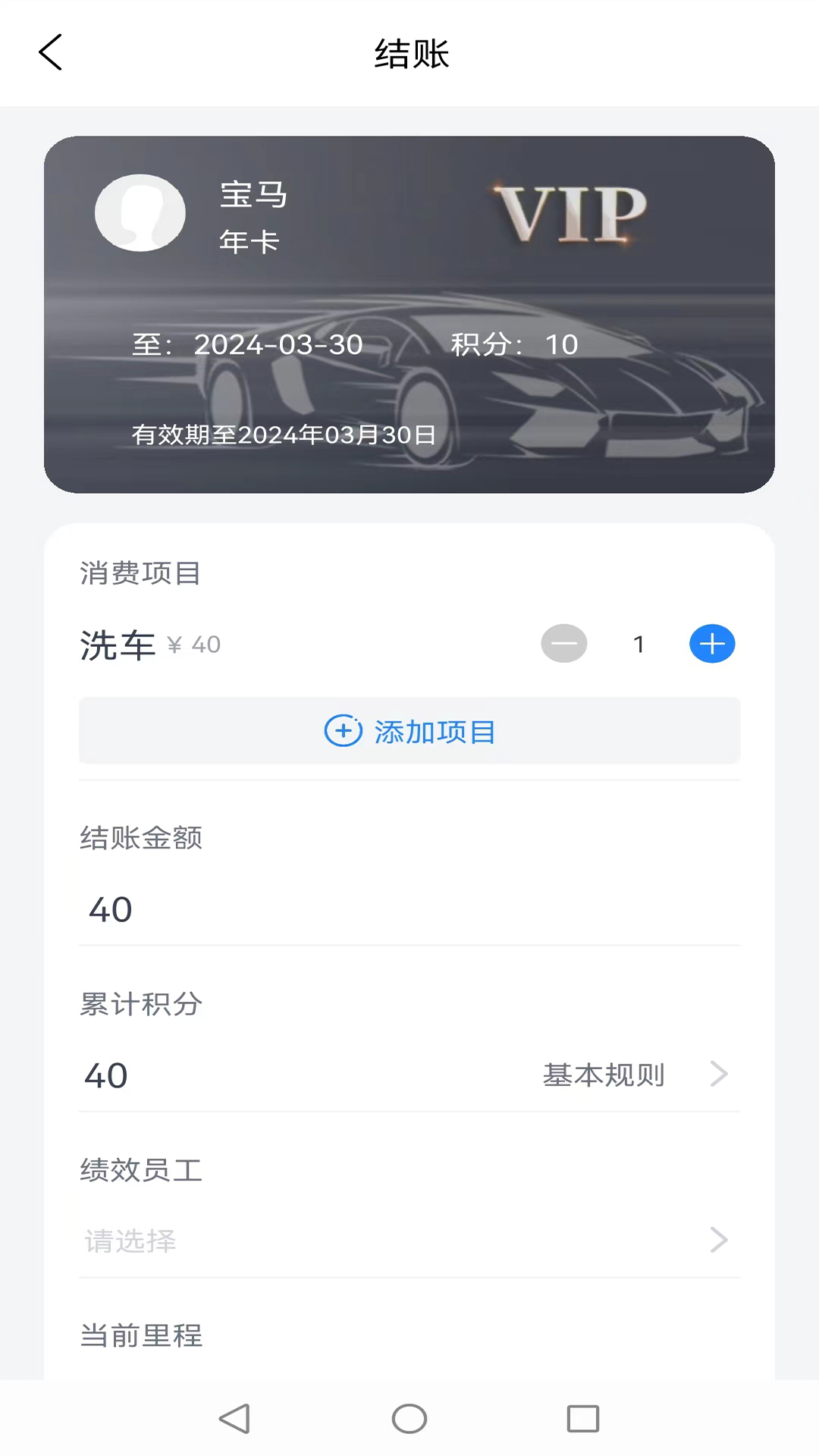This screenshot has height=1456, width=819.
Task: Tap the Android recents square button
Action: click(x=582, y=1420)
